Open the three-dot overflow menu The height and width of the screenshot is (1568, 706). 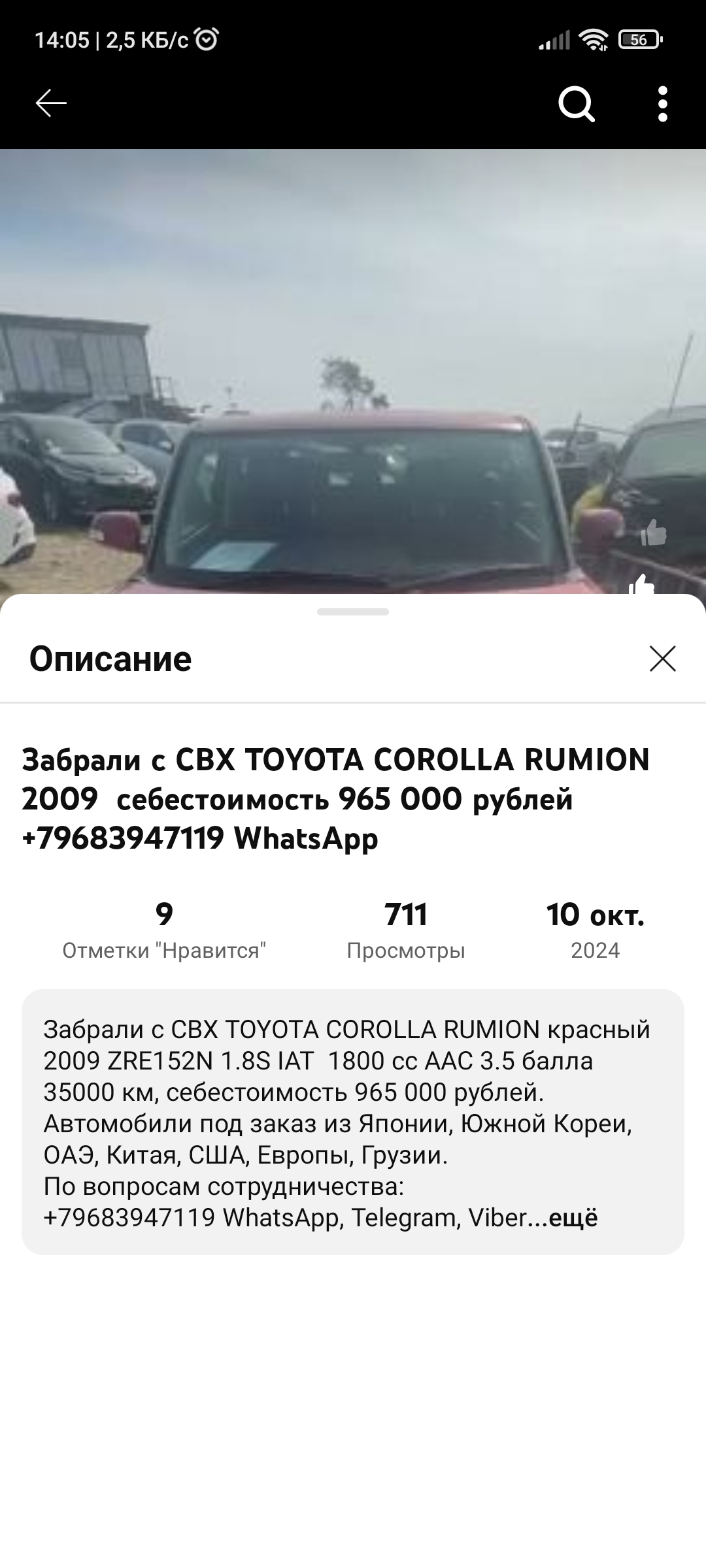point(663,104)
